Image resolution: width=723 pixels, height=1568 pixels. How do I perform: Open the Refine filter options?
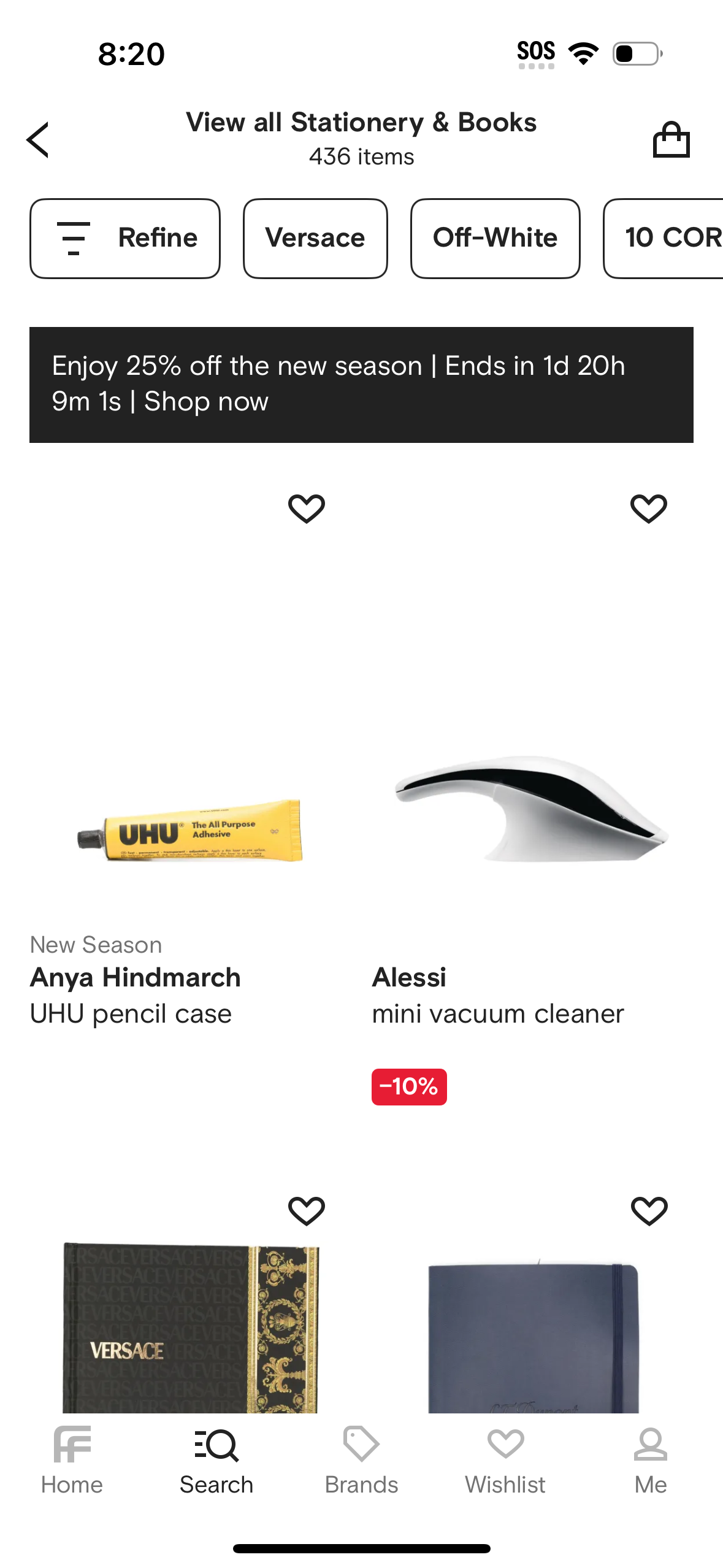click(125, 238)
